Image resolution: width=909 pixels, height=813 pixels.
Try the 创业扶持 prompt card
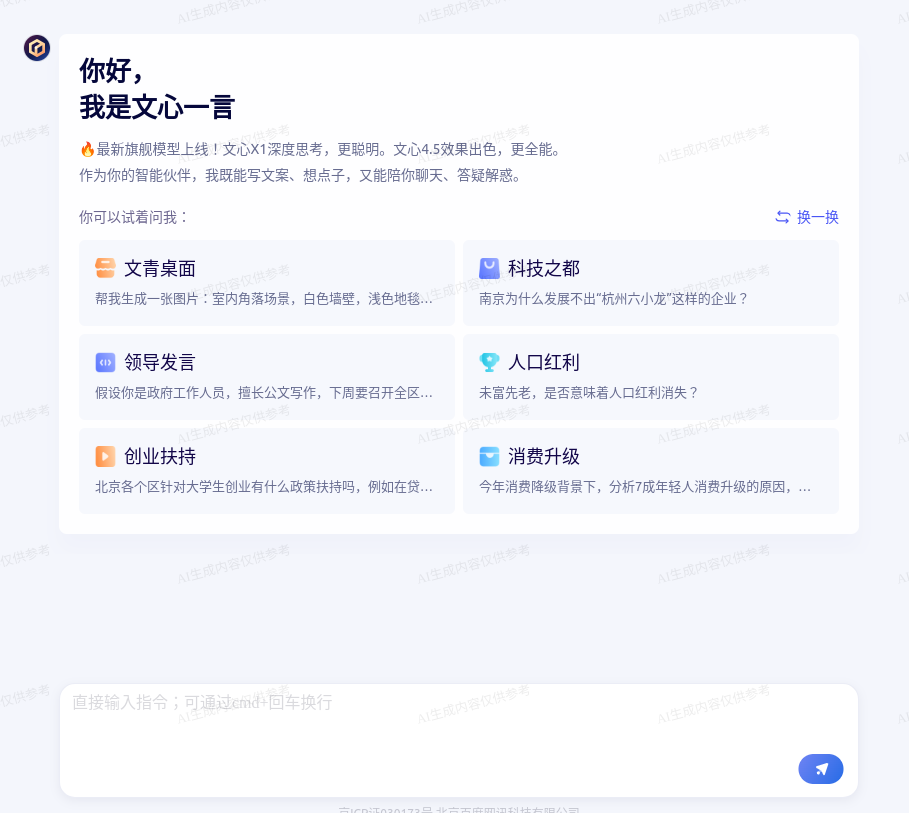point(266,470)
